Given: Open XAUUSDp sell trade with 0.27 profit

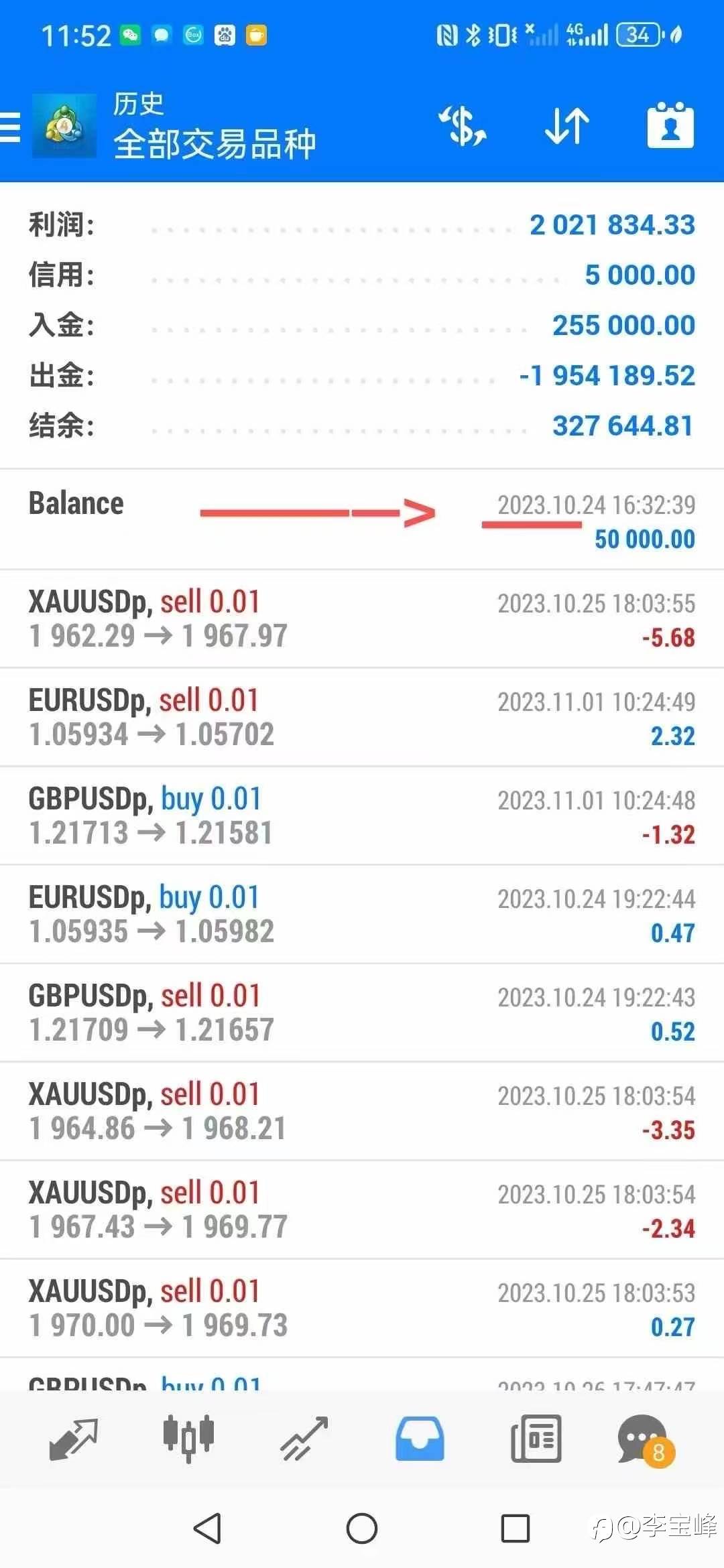Looking at the screenshot, I should 362,1309.
